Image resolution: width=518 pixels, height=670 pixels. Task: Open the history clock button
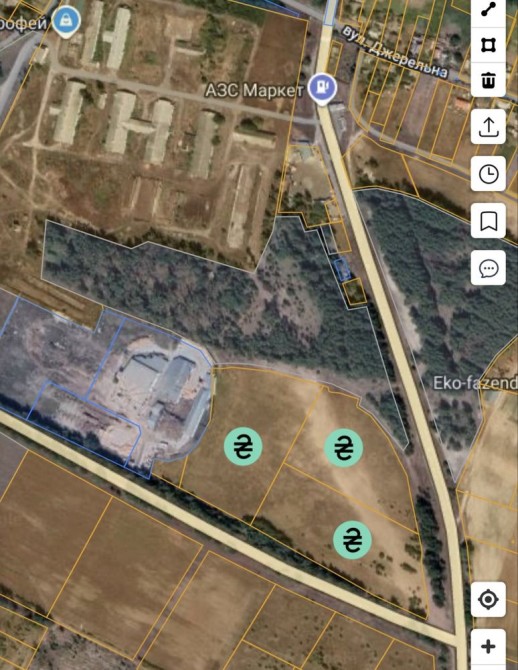coord(488,173)
